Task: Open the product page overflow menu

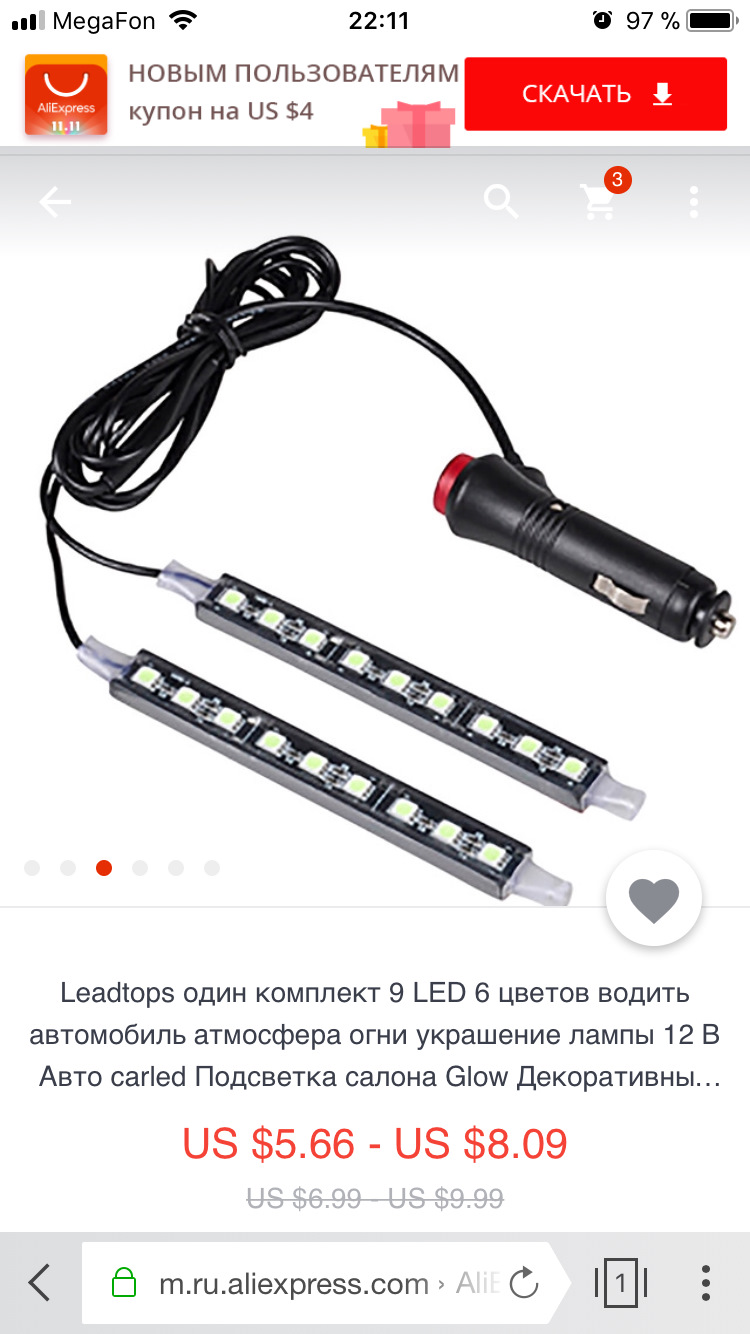Action: point(694,202)
